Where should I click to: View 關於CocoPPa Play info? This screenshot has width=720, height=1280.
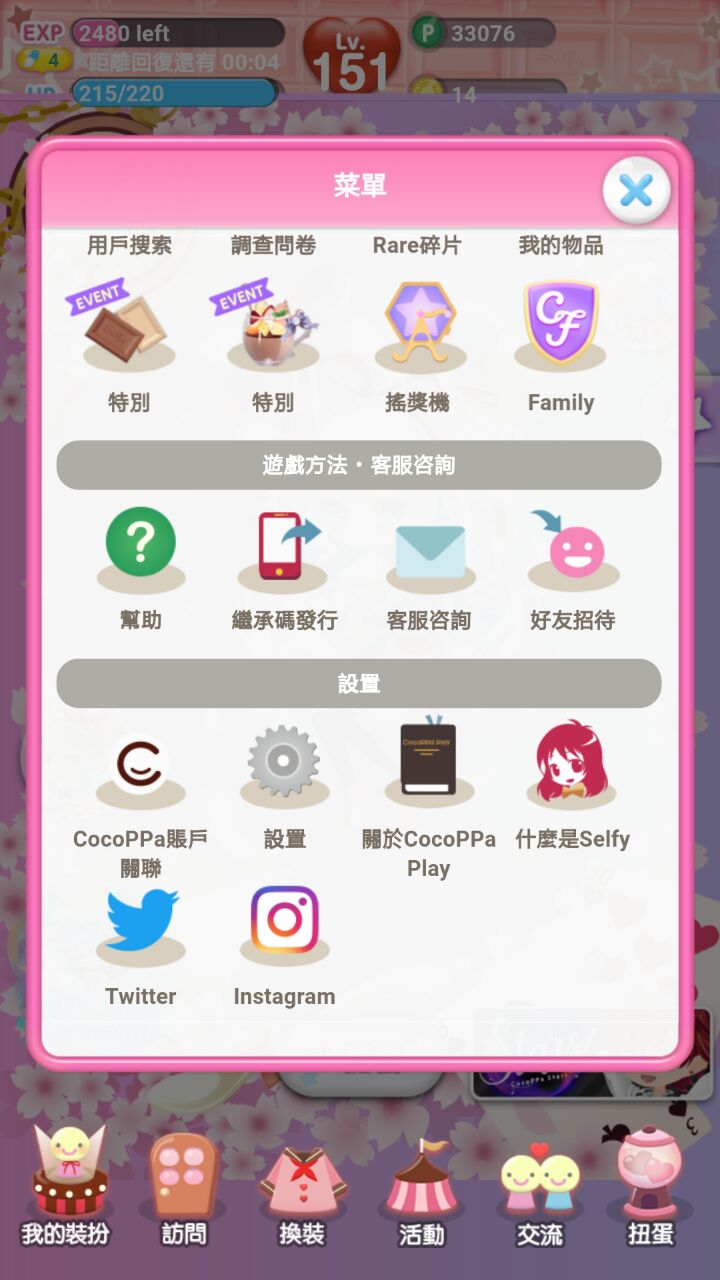[x=428, y=762]
